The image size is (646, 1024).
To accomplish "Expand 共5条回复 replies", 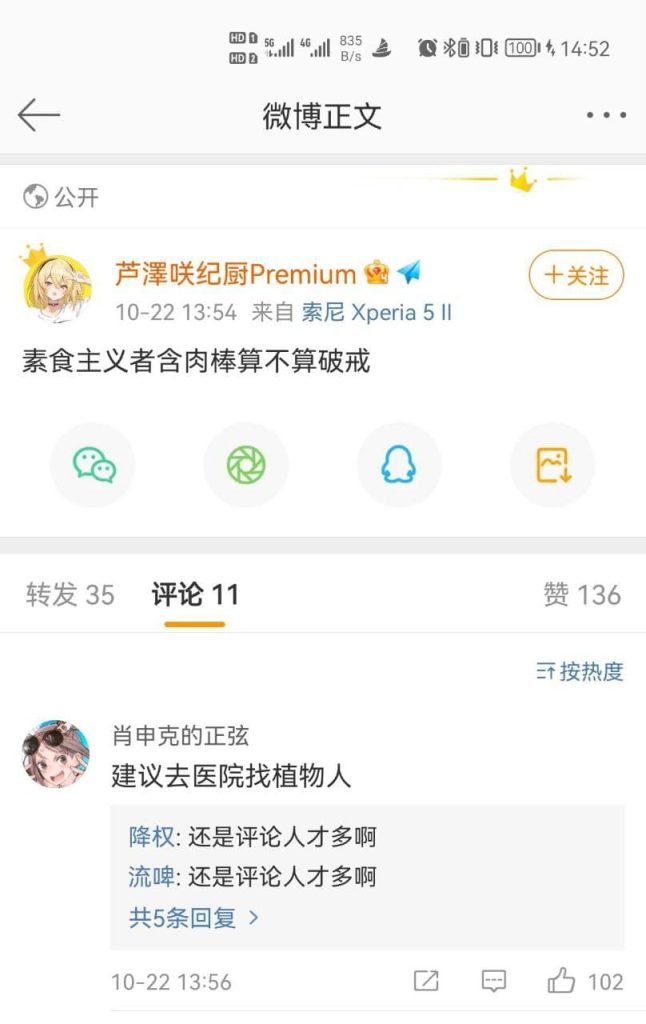I will point(193,917).
